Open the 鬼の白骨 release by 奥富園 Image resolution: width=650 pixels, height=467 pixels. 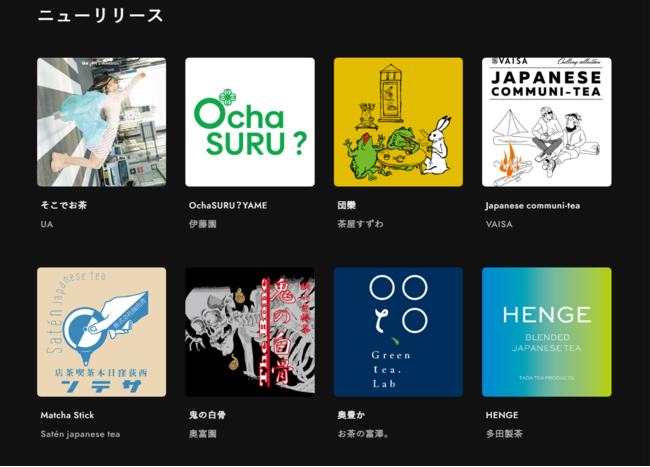(x=250, y=332)
